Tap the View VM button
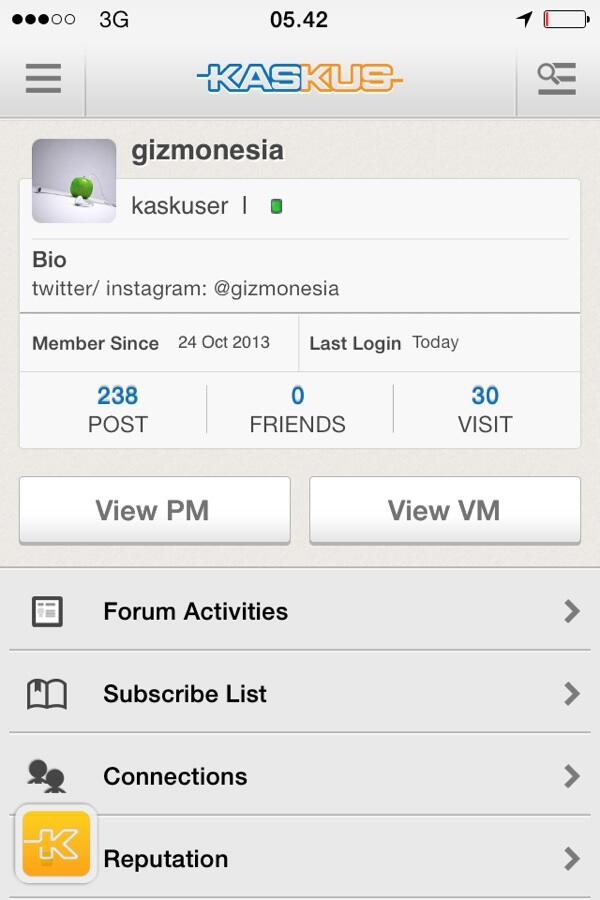Screen dimensions: 600x900 coord(444,510)
